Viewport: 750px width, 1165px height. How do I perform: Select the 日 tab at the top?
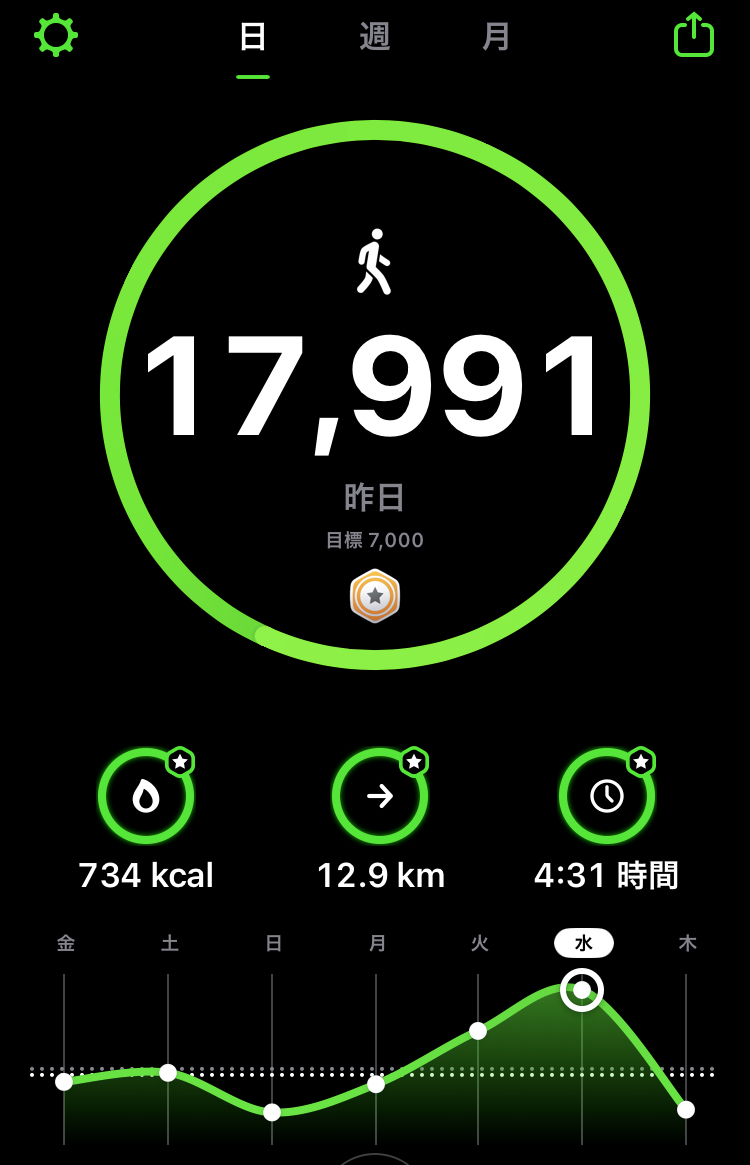coord(253,37)
